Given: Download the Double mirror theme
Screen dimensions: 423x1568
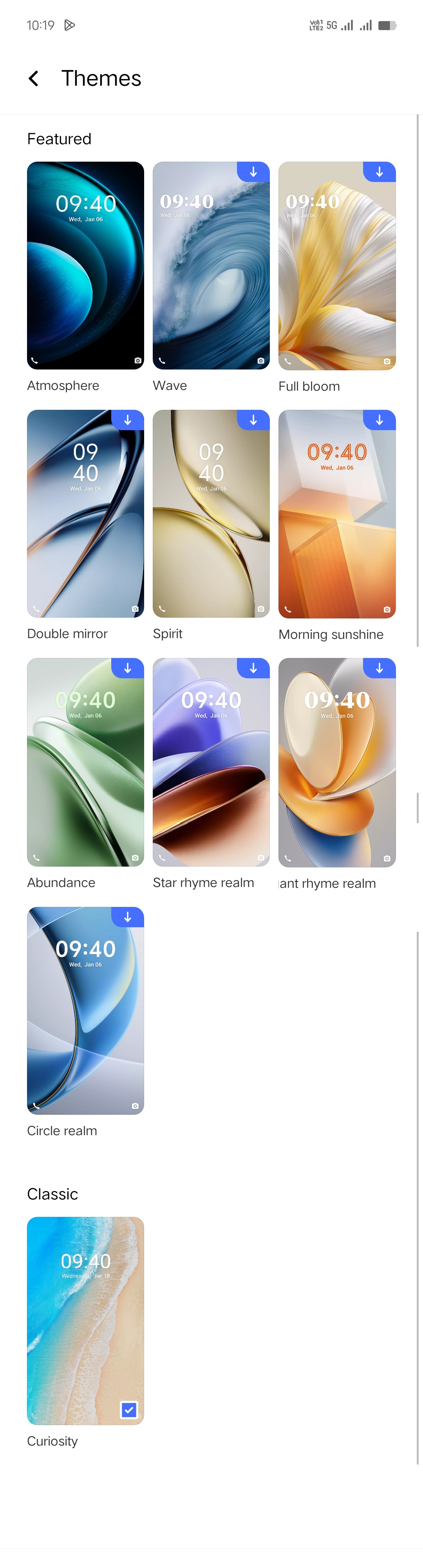Looking at the screenshot, I should tap(127, 420).
